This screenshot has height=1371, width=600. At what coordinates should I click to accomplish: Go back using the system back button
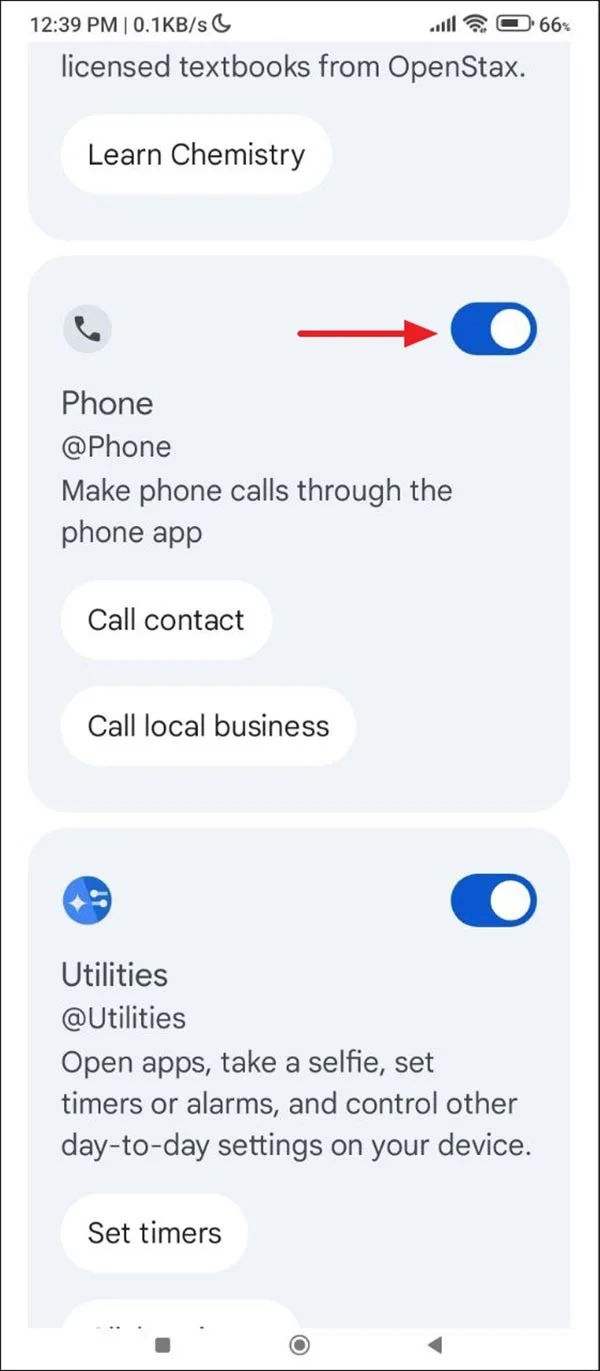coord(433,1345)
